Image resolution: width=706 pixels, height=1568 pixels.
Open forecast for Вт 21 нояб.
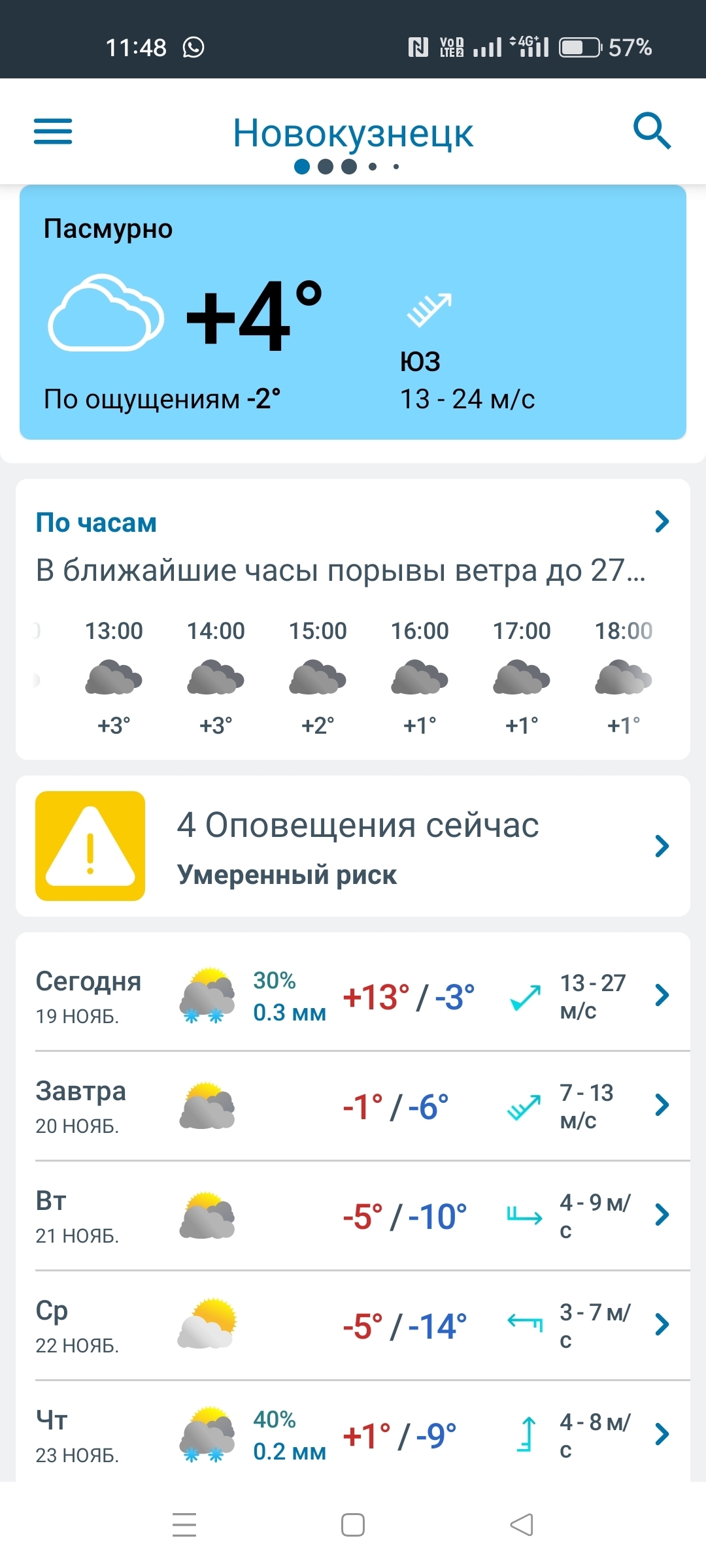[x=353, y=1216]
